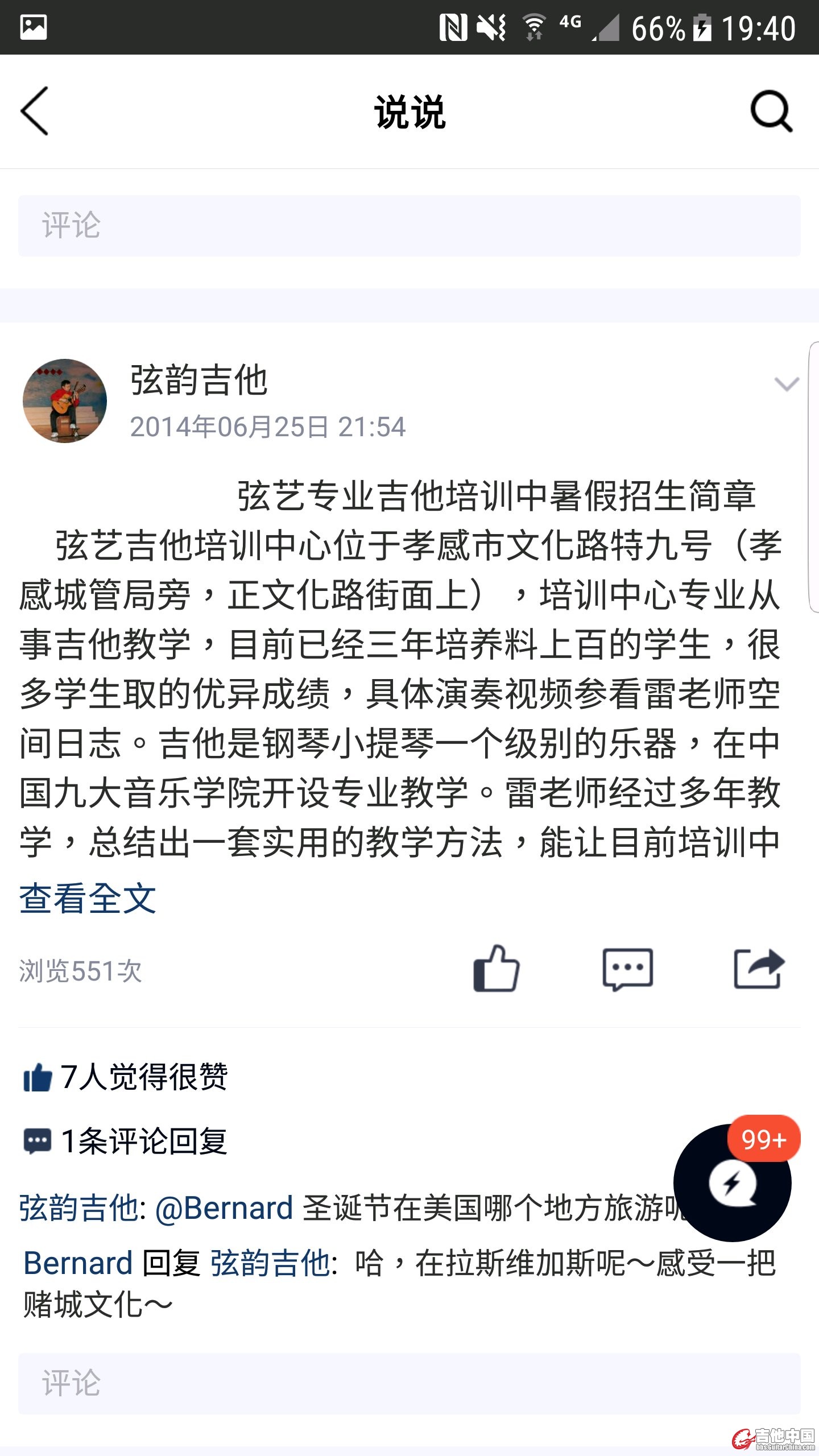Like the post with the thumbs-up icon
This screenshot has height=1456, width=819.
pyautogui.click(x=497, y=969)
